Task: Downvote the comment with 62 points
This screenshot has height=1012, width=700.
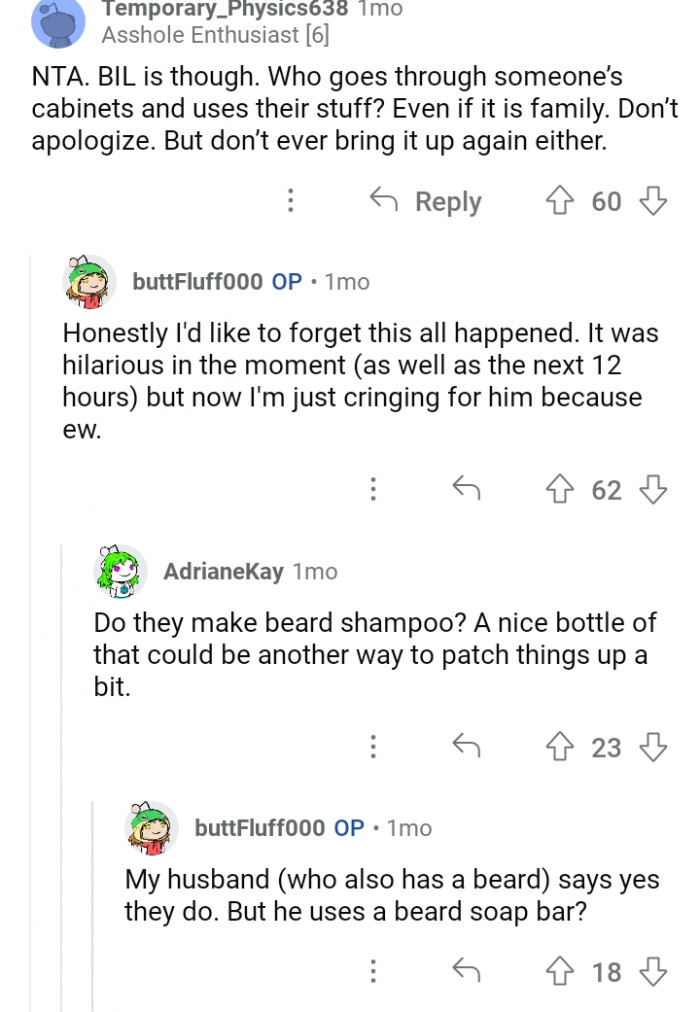Action: click(x=653, y=489)
